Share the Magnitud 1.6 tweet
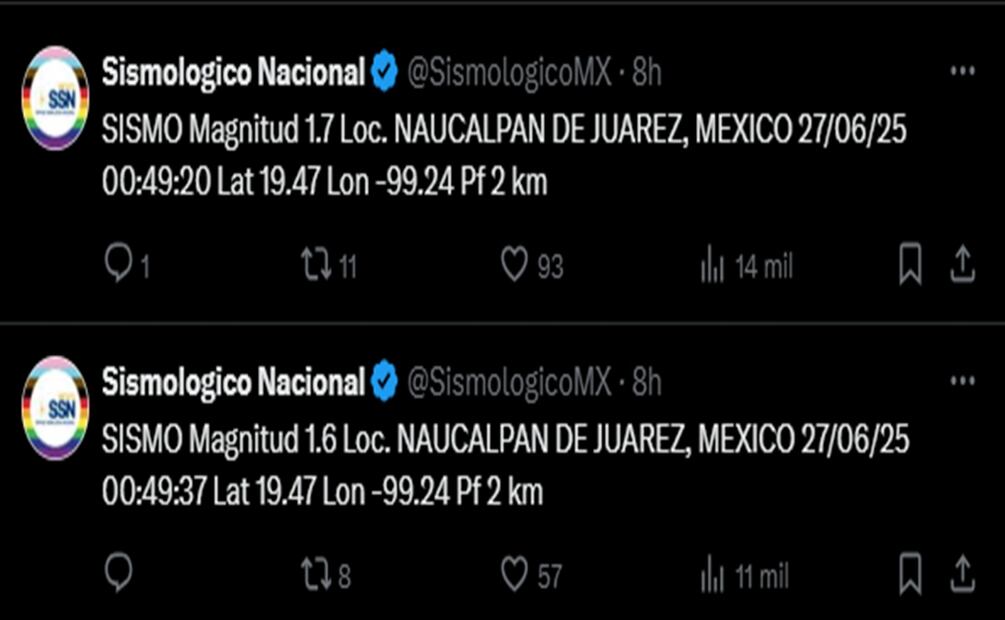 click(x=962, y=574)
